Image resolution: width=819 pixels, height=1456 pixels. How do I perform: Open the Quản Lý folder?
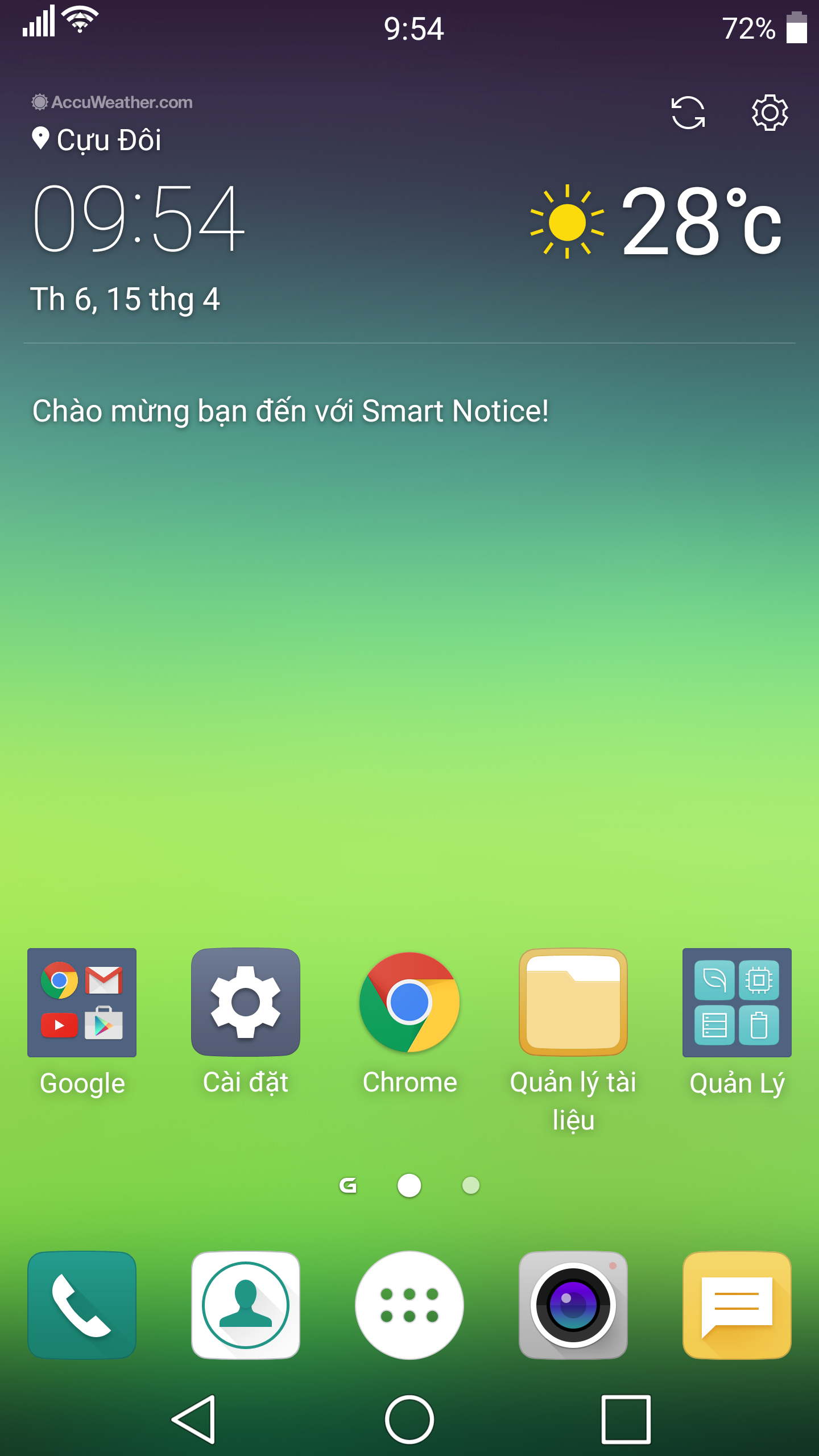(x=737, y=1002)
